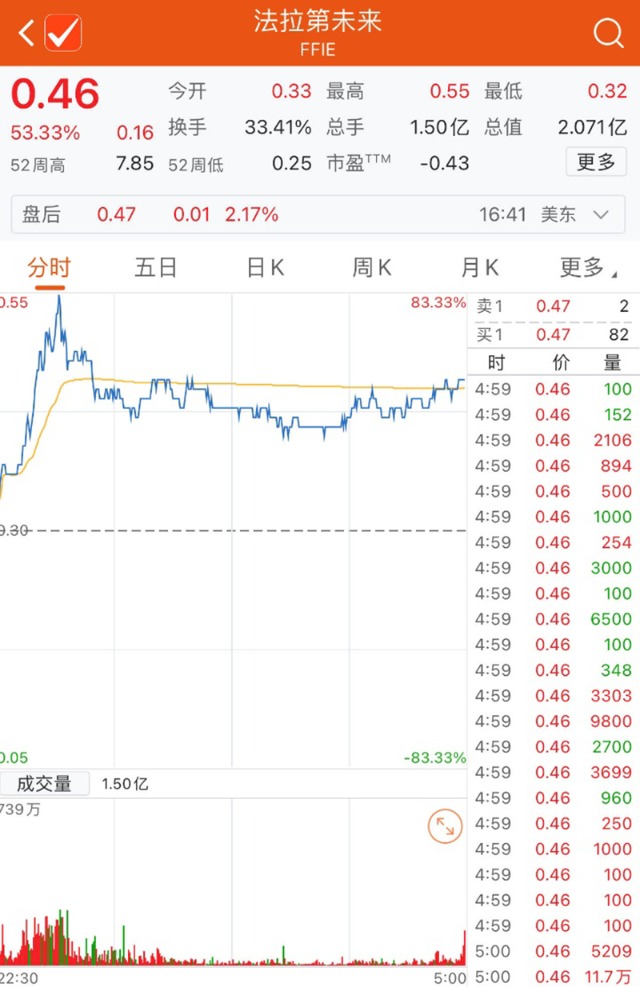Expand the 盘后 after-hours dropdown
The image size is (640, 987).
601,214
